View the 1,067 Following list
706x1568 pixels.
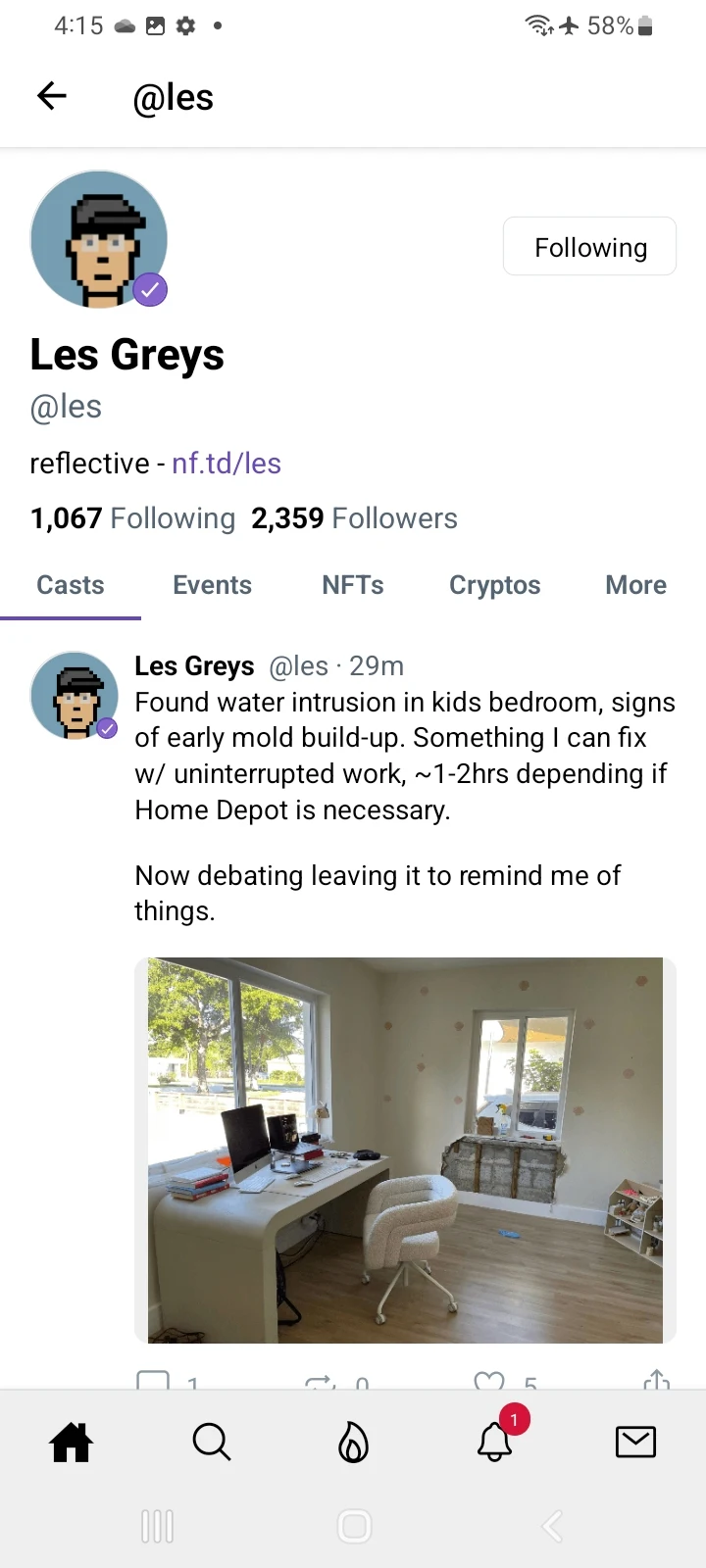pyautogui.click(x=132, y=517)
